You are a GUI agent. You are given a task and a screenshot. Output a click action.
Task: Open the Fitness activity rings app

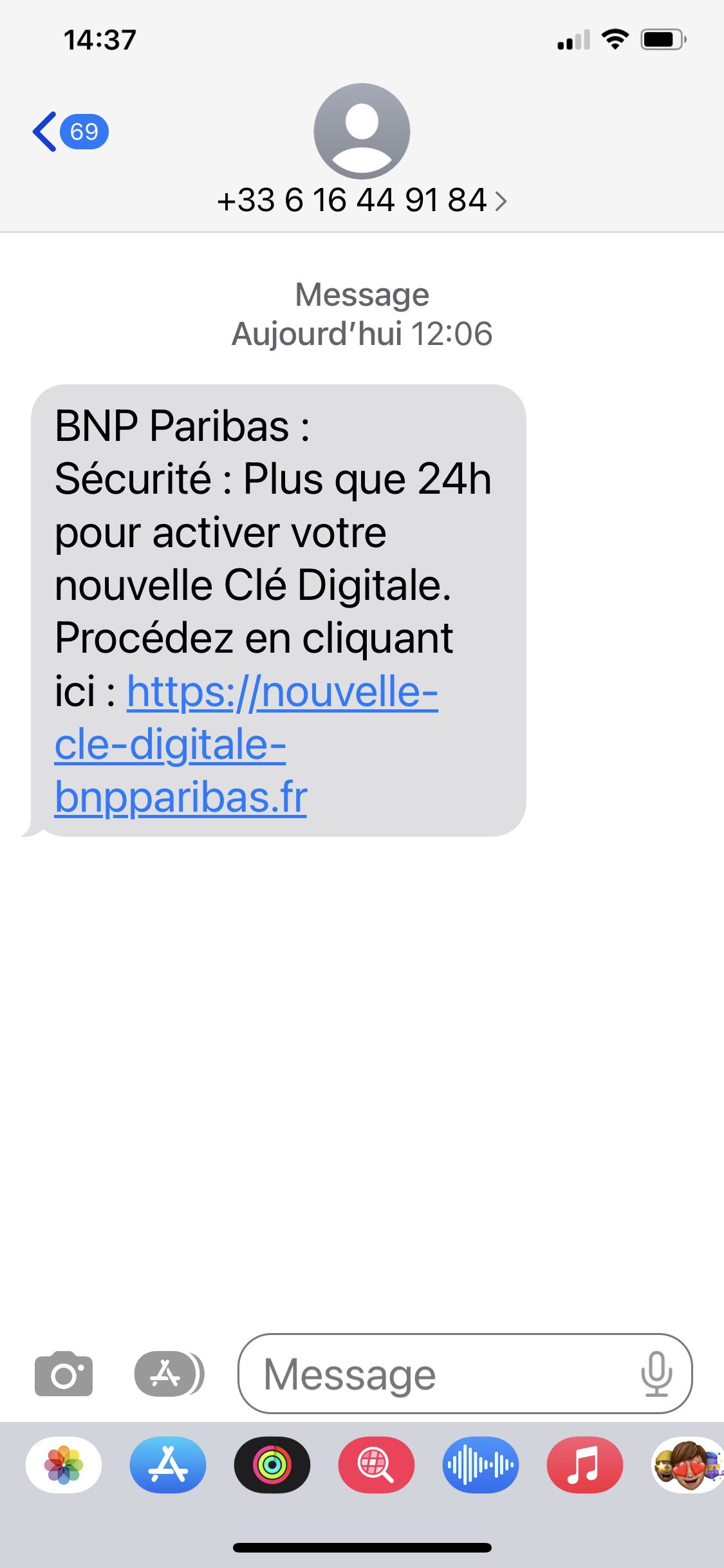[272, 1465]
